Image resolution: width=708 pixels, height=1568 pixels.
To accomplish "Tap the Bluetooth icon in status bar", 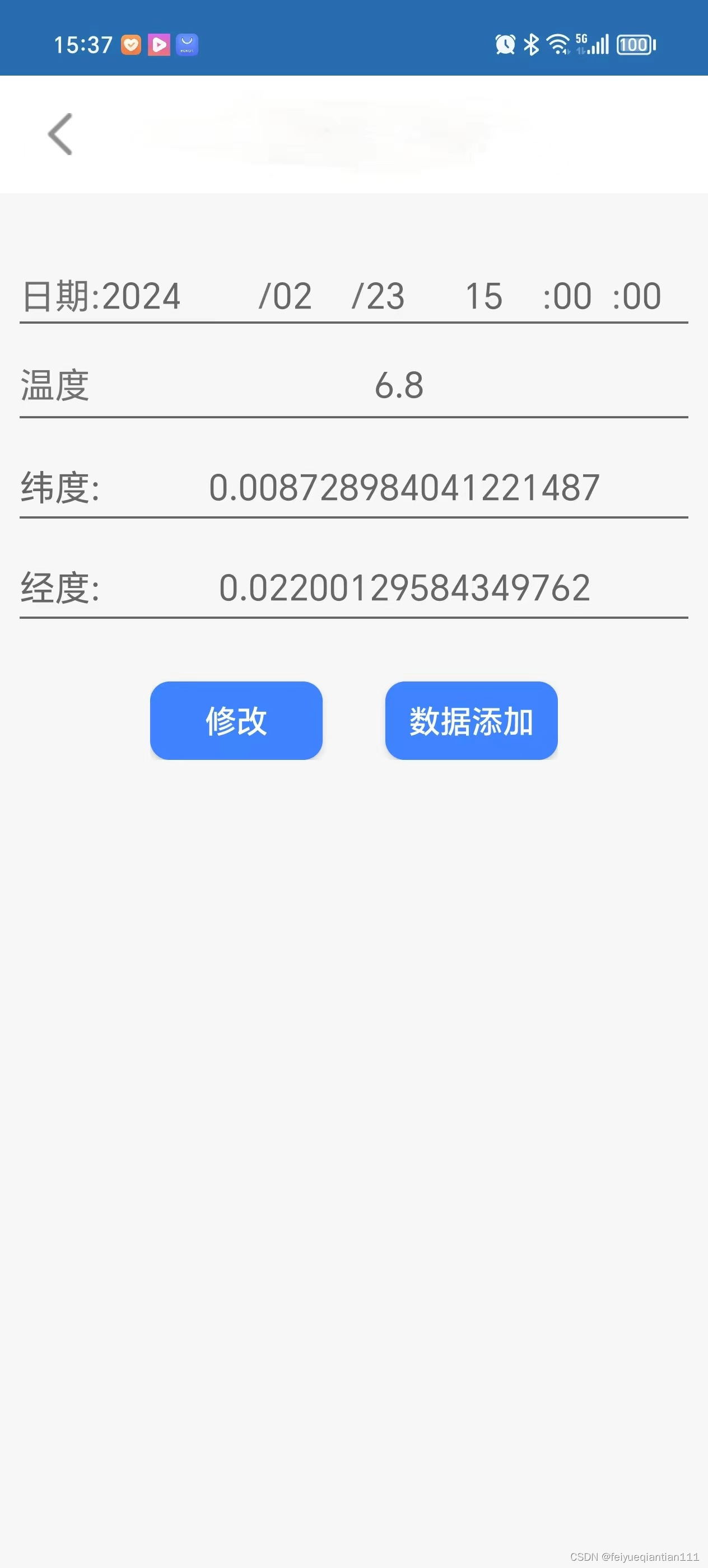I will 532,43.
